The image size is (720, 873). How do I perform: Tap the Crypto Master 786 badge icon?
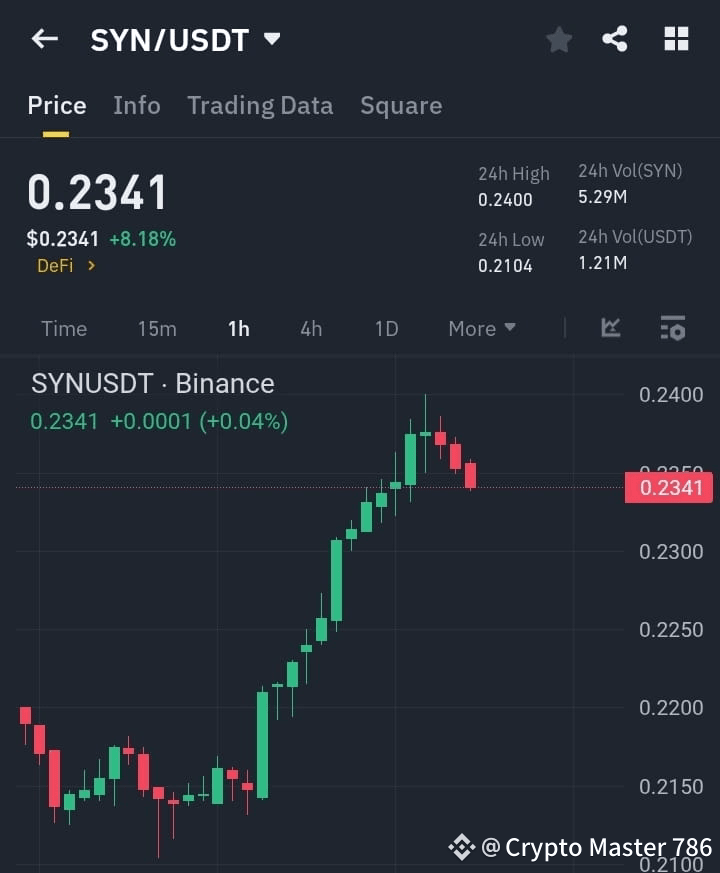click(x=461, y=845)
